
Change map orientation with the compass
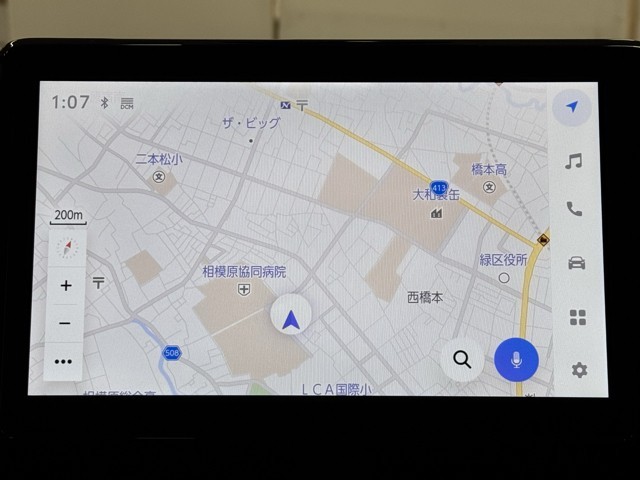click(67, 248)
